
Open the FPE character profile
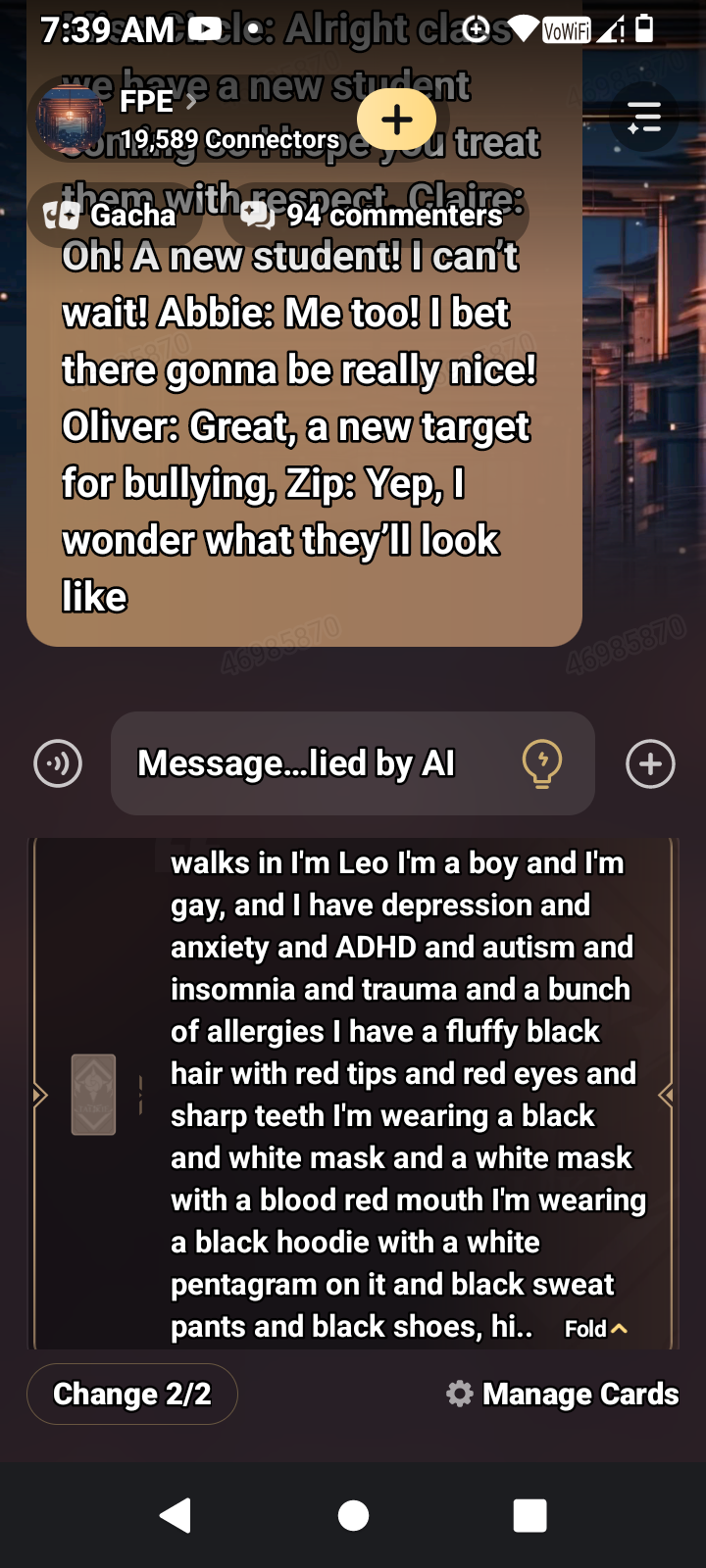click(147, 102)
